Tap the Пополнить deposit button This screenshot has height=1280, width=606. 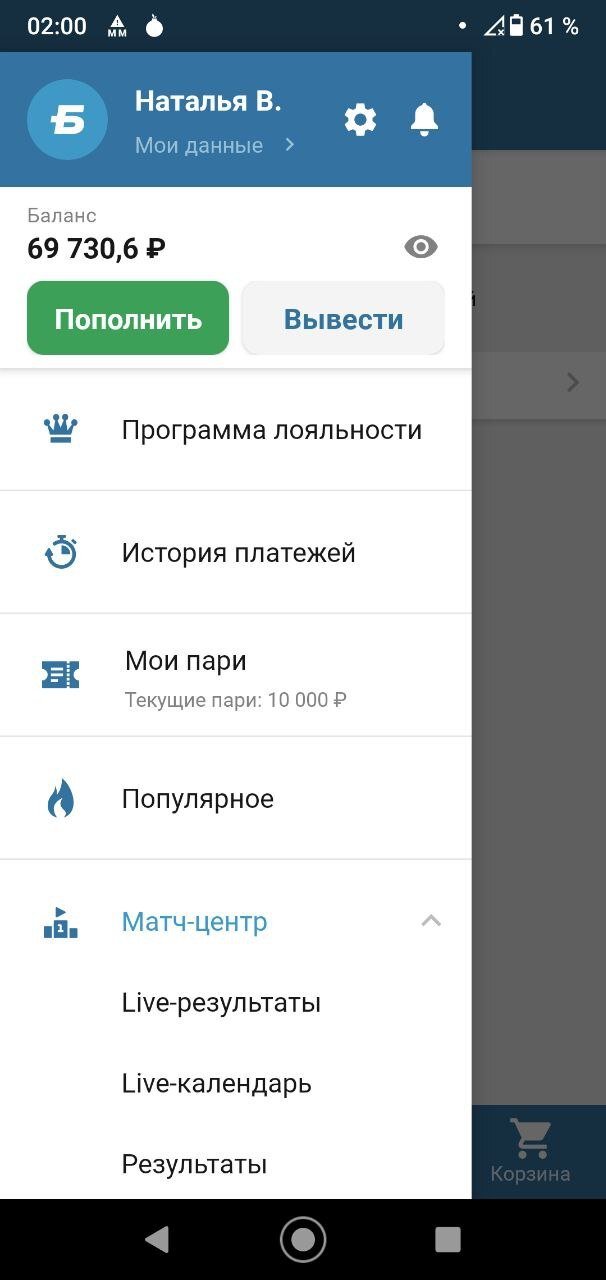point(128,319)
